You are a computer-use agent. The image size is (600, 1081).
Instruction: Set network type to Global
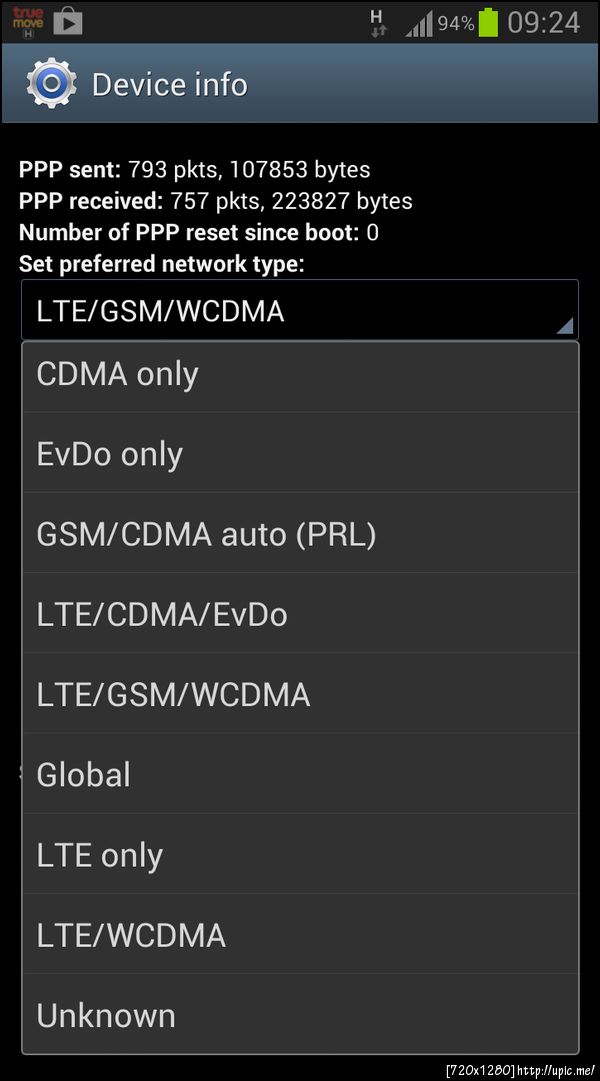click(x=300, y=774)
